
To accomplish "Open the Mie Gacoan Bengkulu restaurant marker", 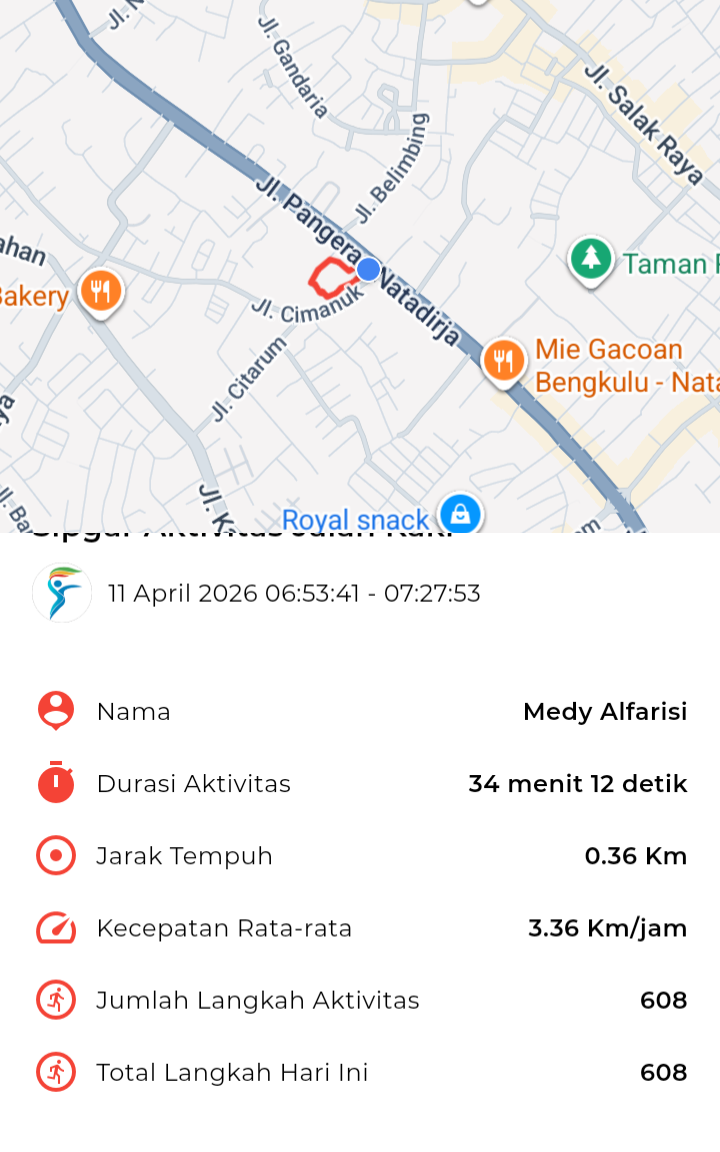I will tap(504, 361).
